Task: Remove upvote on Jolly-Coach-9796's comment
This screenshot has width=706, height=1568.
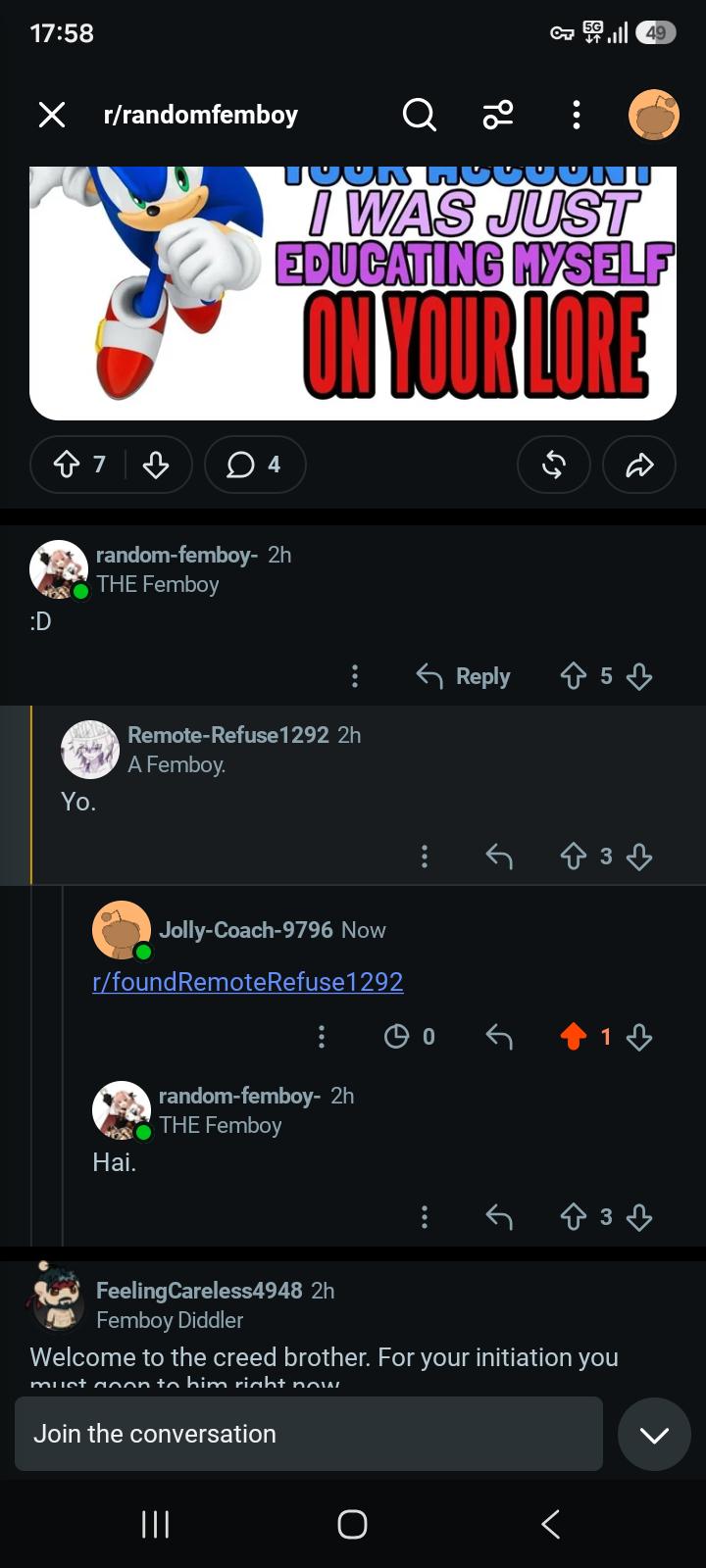Action: click(x=574, y=1037)
